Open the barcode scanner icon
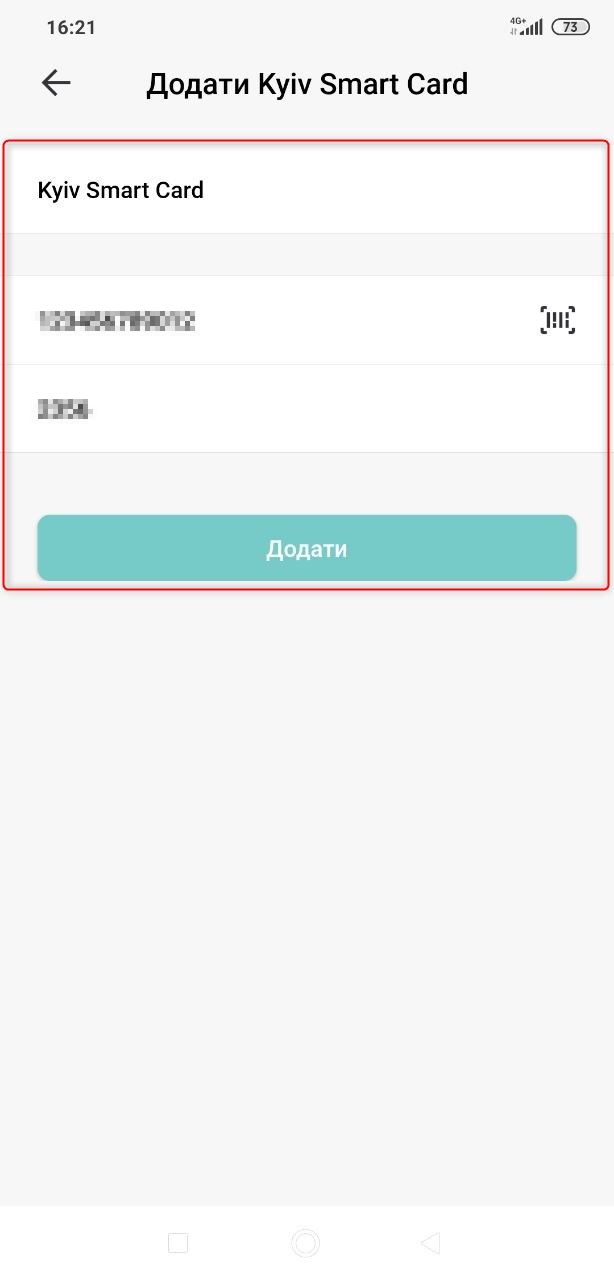Viewport: 614px width, 1280px height. click(558, 321)
